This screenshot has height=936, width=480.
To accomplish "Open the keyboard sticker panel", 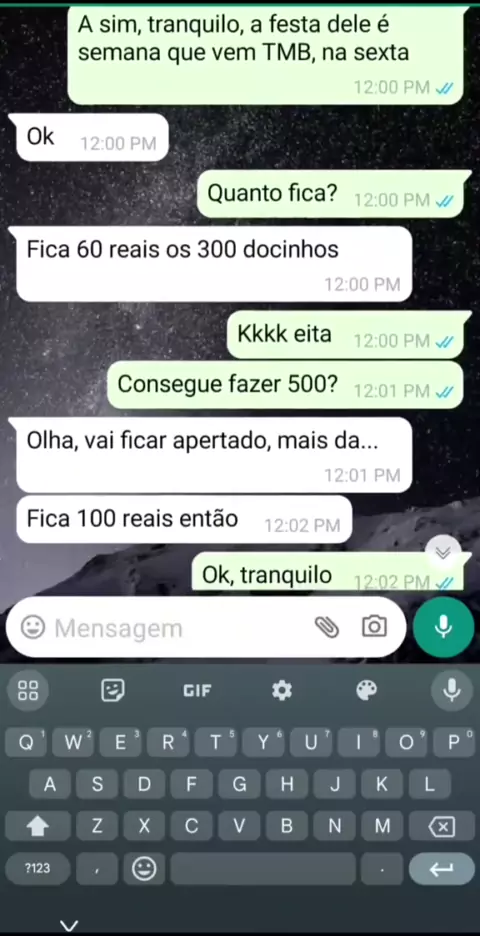I will 113,691.
